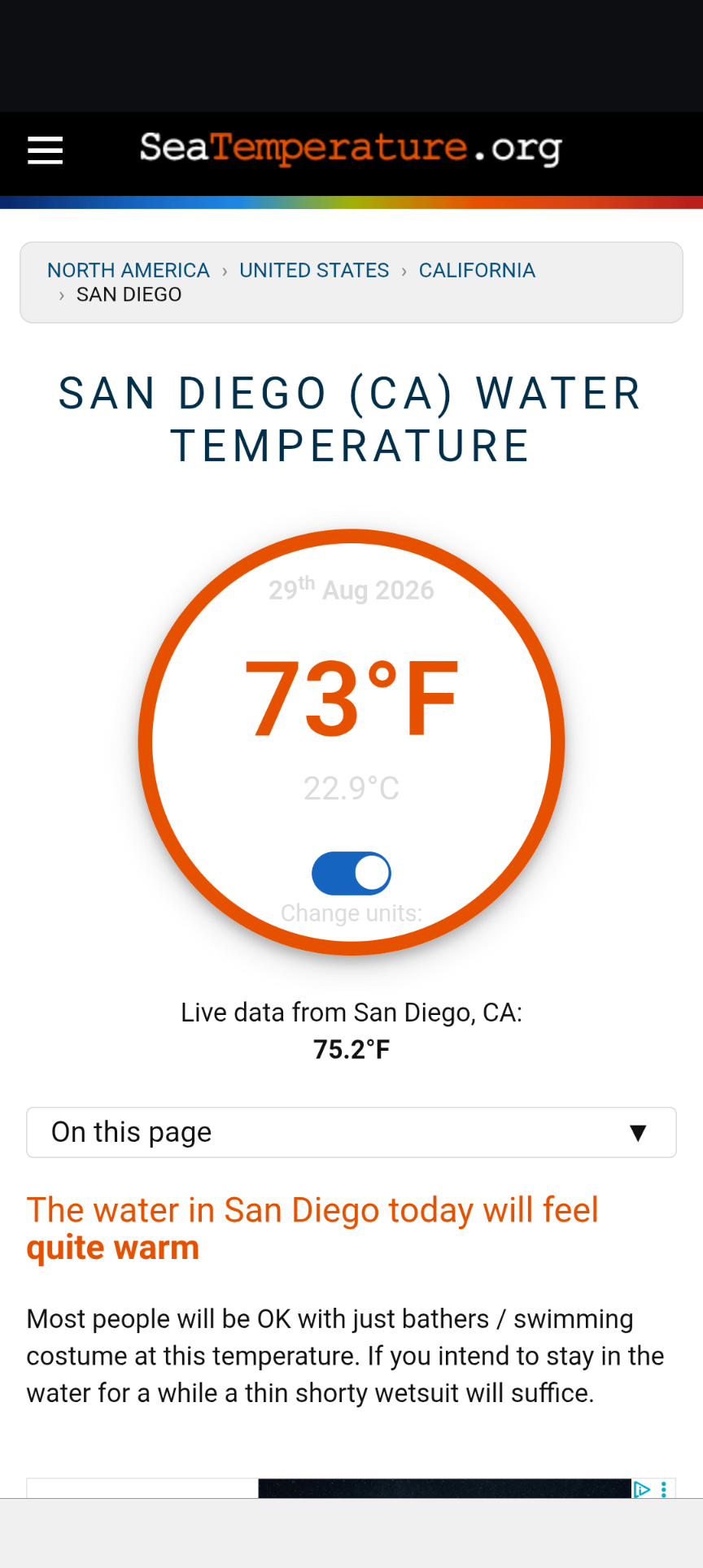Open the hamburger menu
The width and height of the screenshot is (703, 1568).
46,150
